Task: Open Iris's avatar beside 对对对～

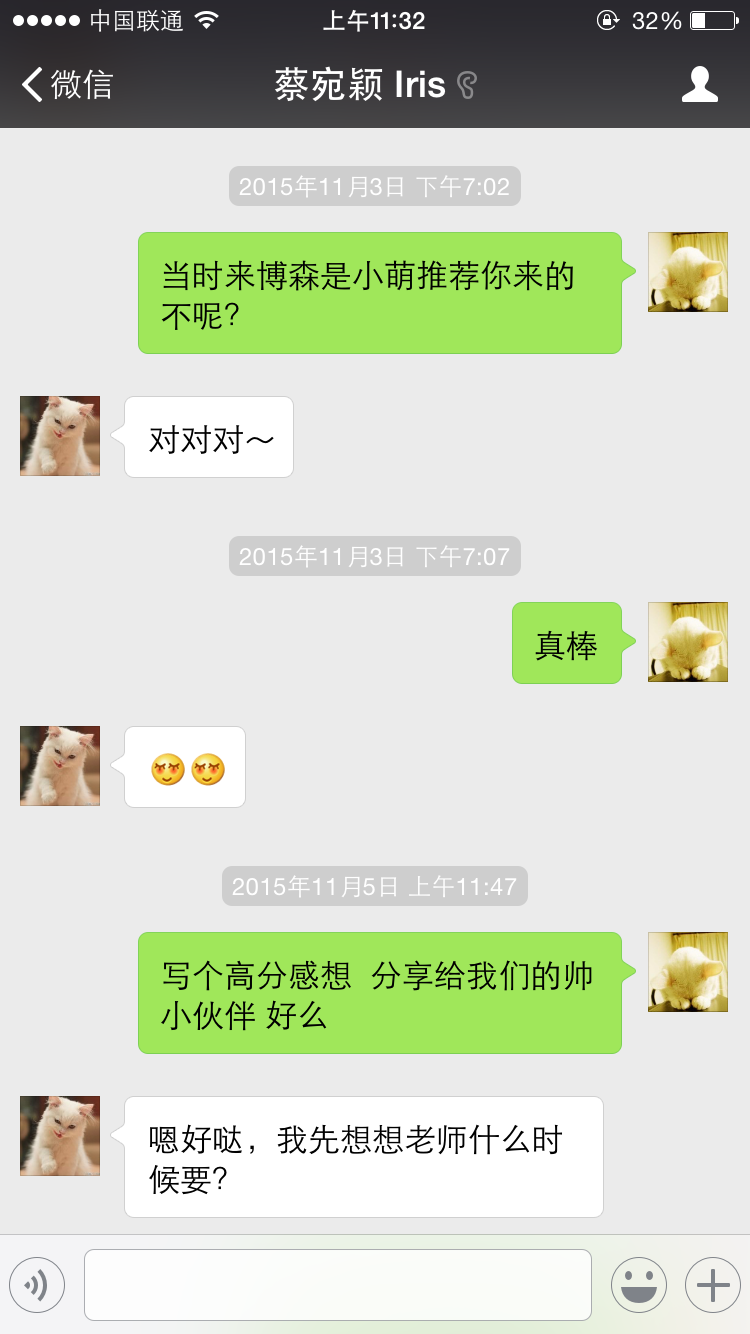Action: point(60,436)
